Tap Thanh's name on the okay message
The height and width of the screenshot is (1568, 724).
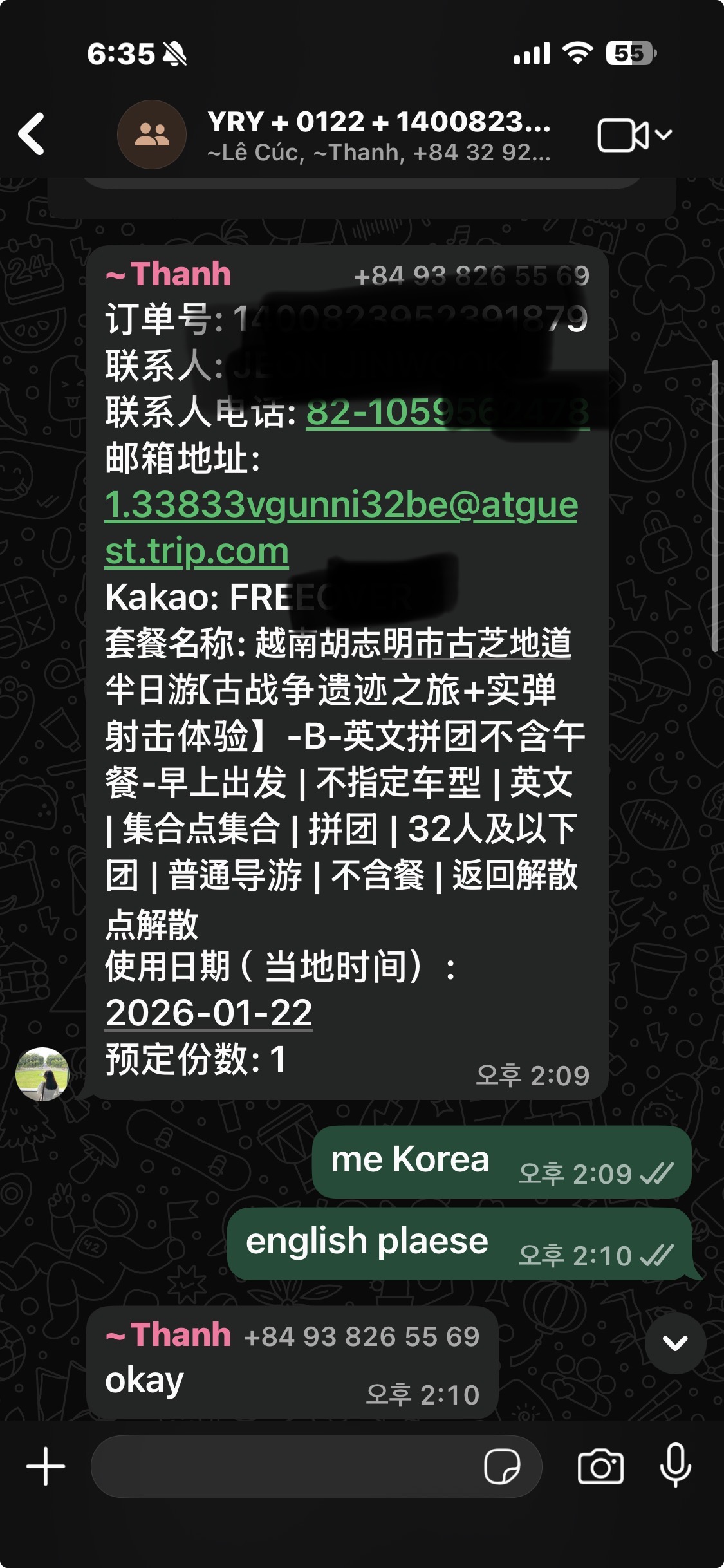tap(169, 1334)
